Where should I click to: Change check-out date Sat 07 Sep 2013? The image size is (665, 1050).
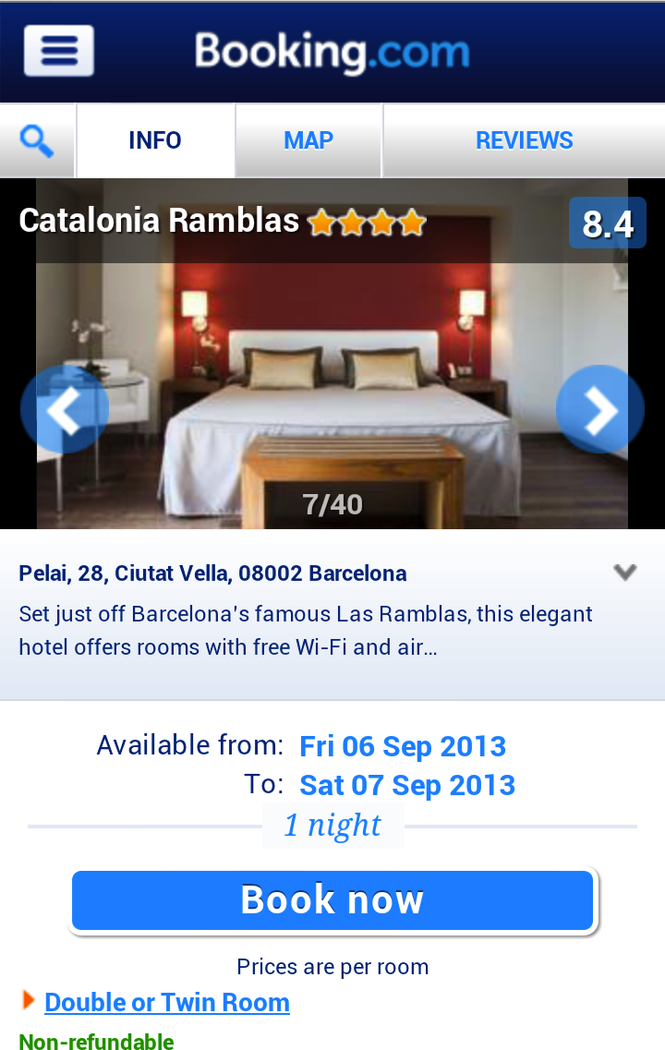[407, 785]
